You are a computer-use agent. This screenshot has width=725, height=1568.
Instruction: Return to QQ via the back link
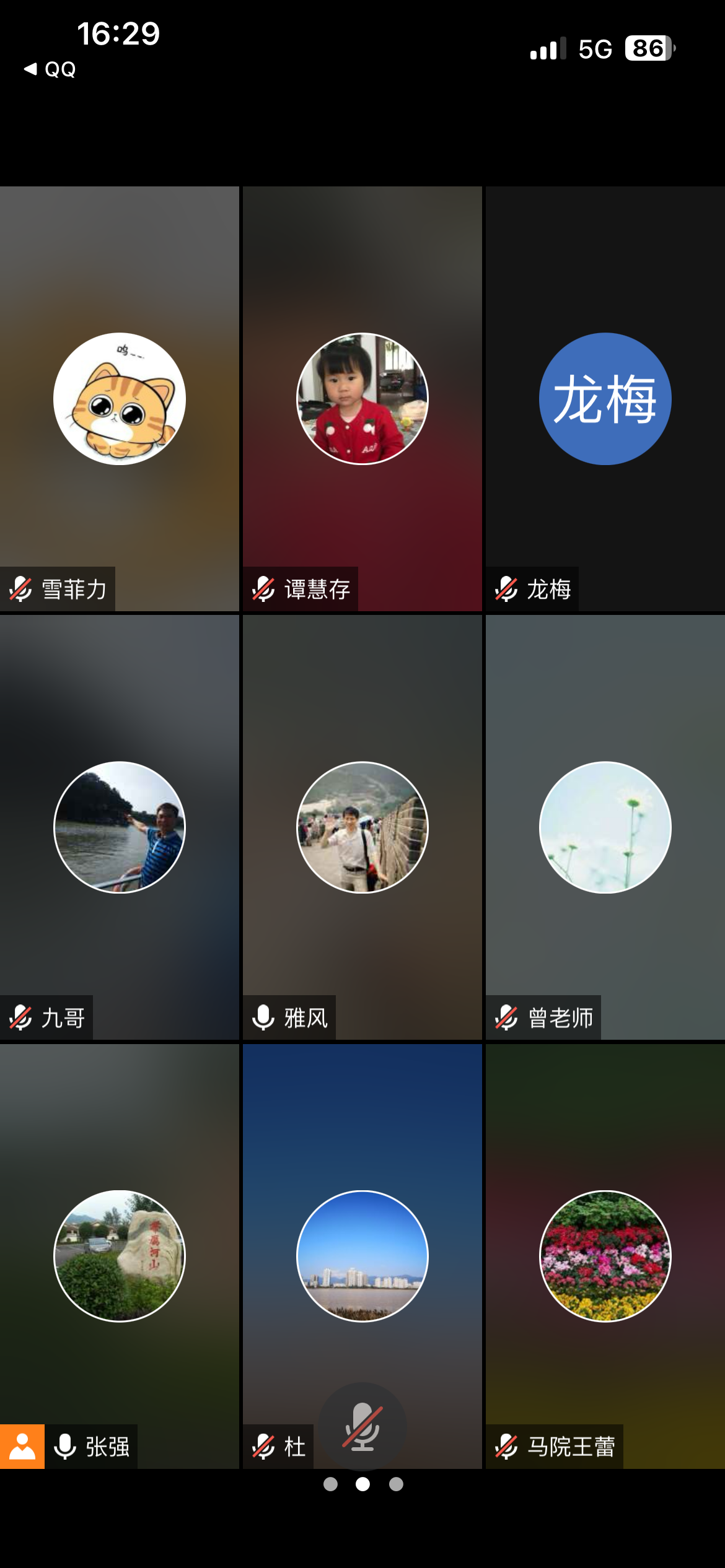pyautogui.click(x=51, y=69)
